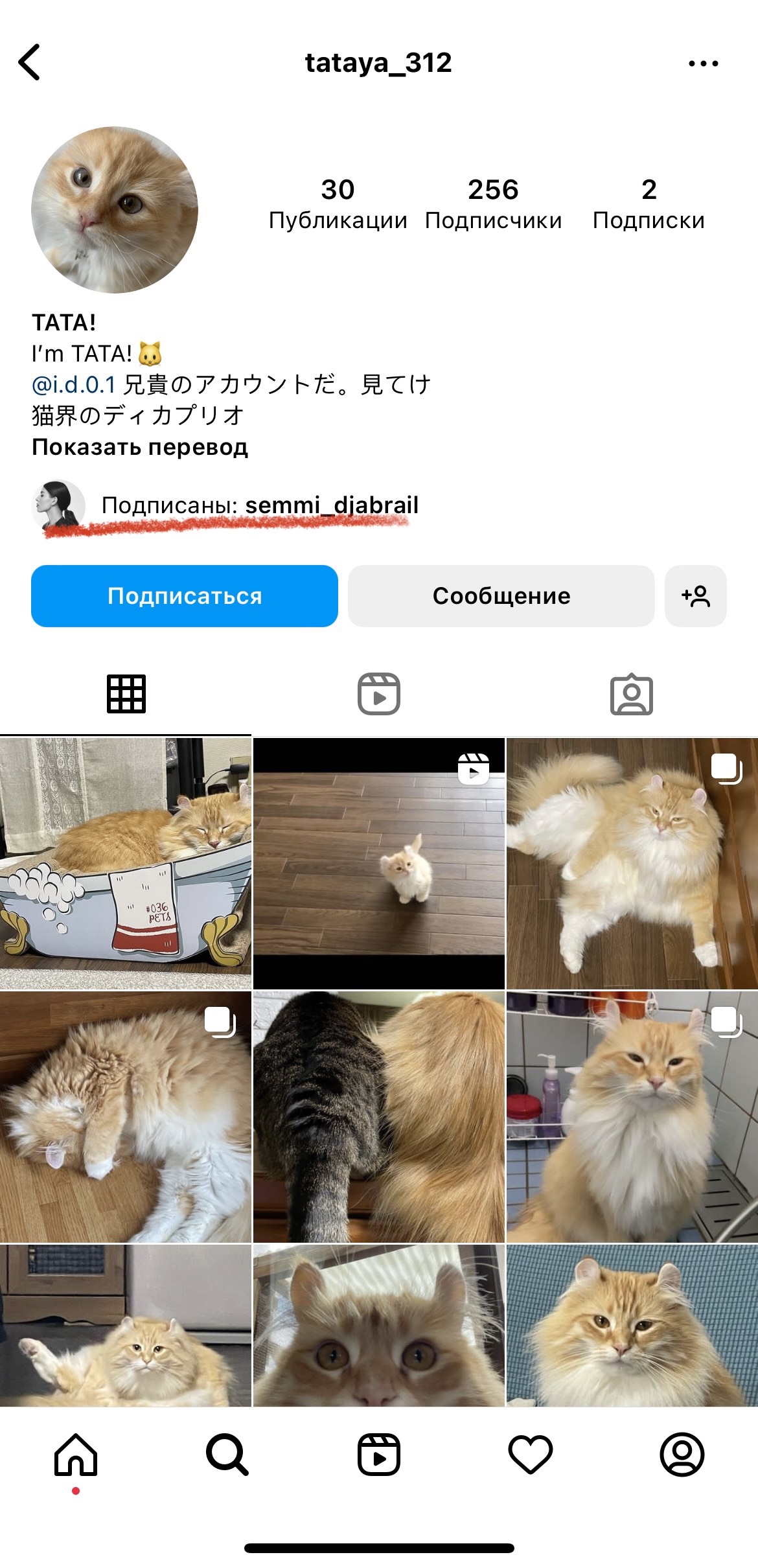Go to the home feed tab
Screen dimensions: 758x1568
pos(76,1455)
